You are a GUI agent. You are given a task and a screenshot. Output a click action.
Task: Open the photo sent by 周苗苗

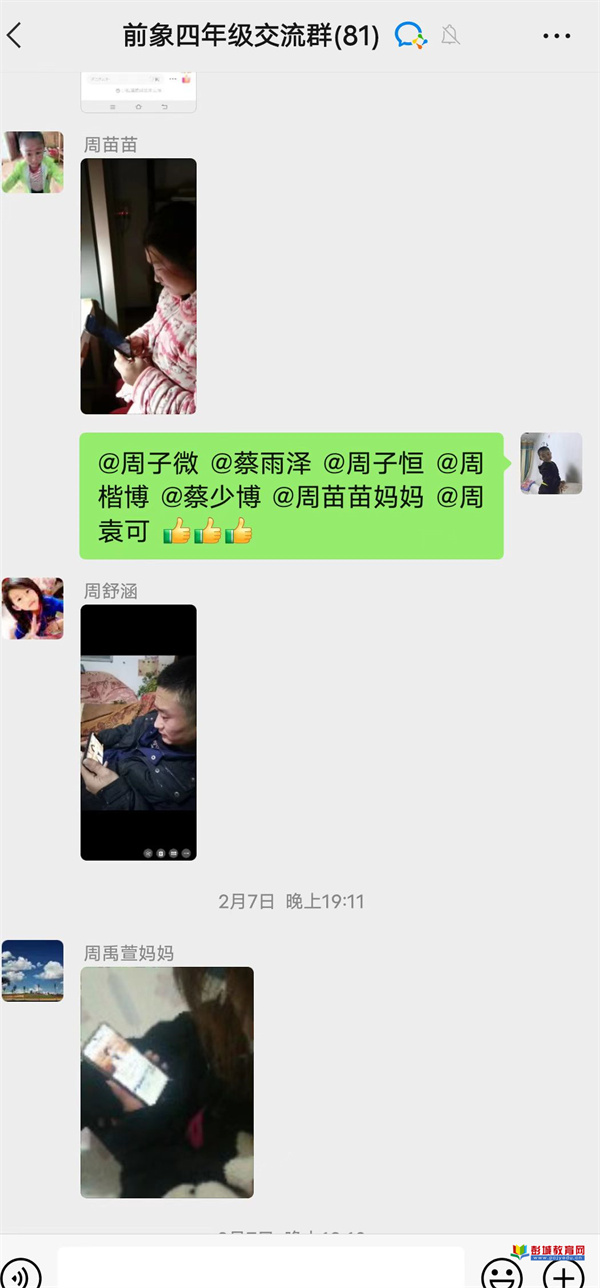click(138, 286)
